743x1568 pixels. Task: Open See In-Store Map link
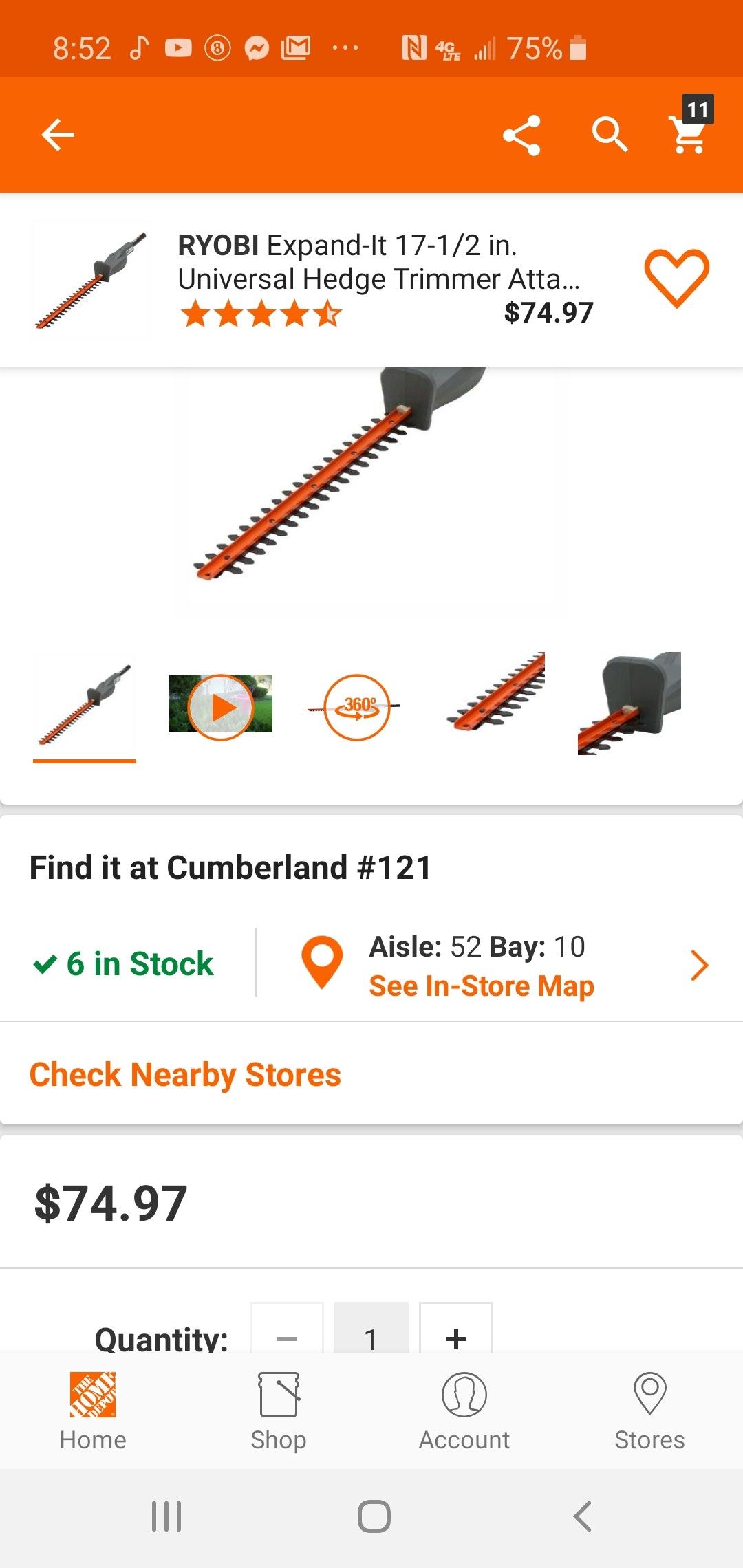click(481, 985)
